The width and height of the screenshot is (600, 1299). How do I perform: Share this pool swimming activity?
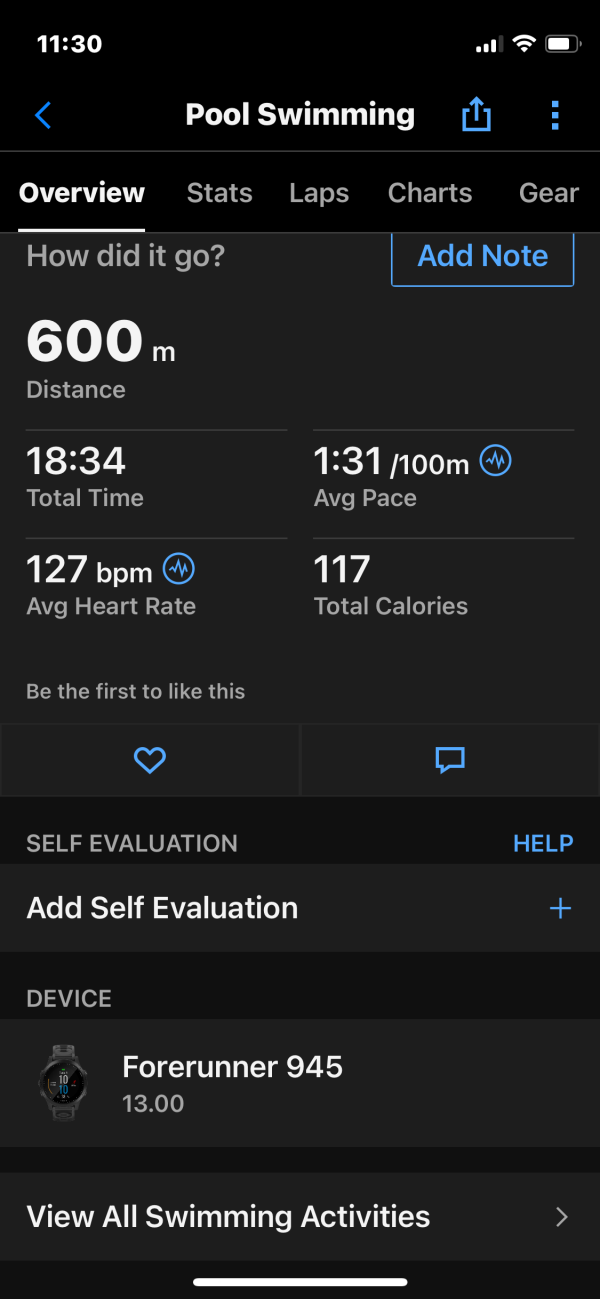476,114
